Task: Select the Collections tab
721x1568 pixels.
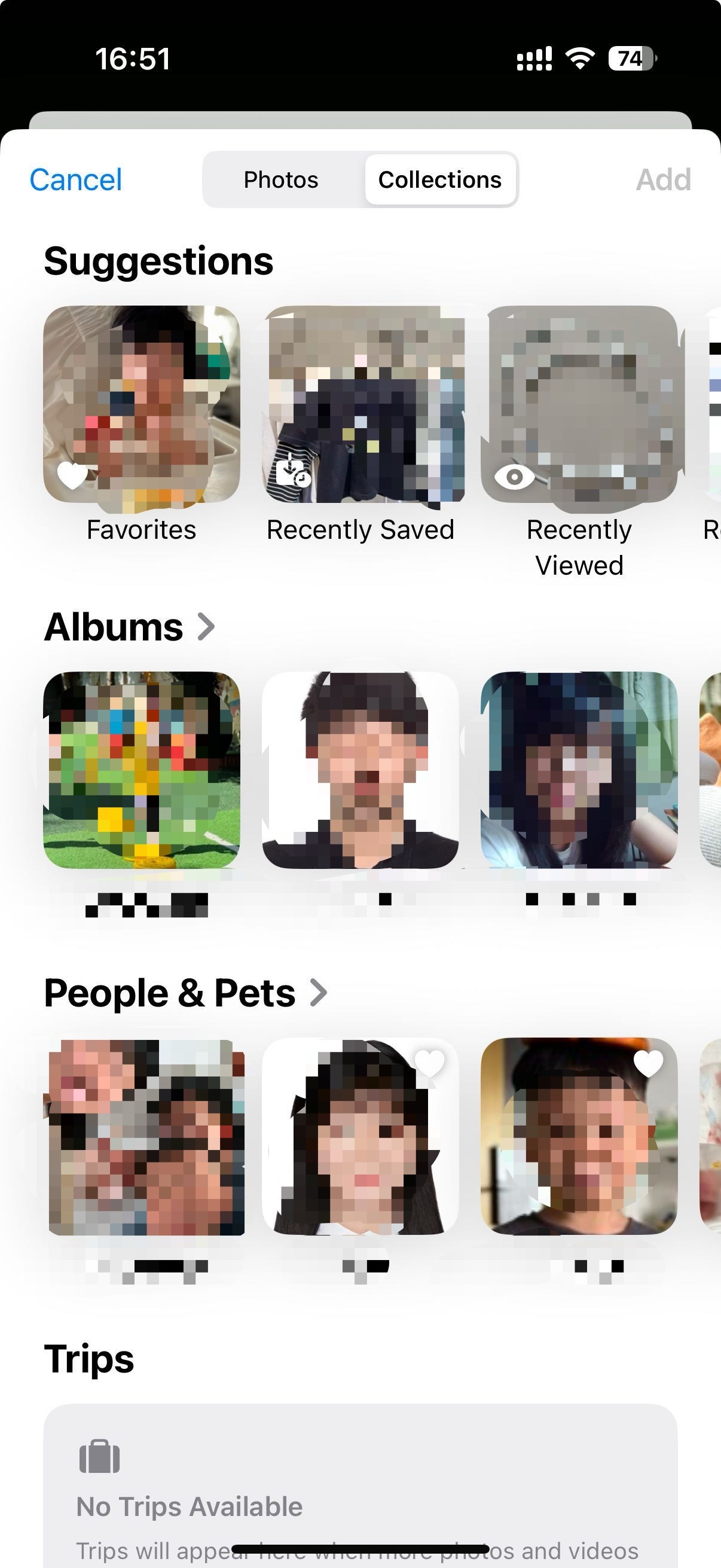Action: [x=440, y=179]
